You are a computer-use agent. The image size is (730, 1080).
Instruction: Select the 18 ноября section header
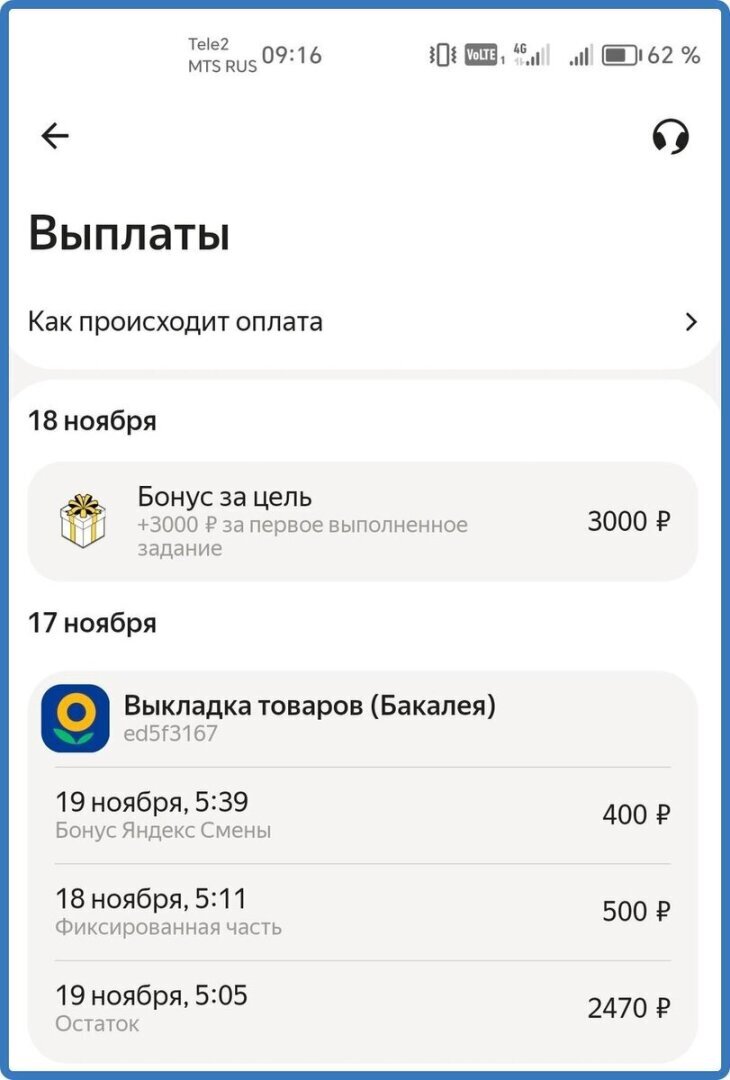coord(93,421)
